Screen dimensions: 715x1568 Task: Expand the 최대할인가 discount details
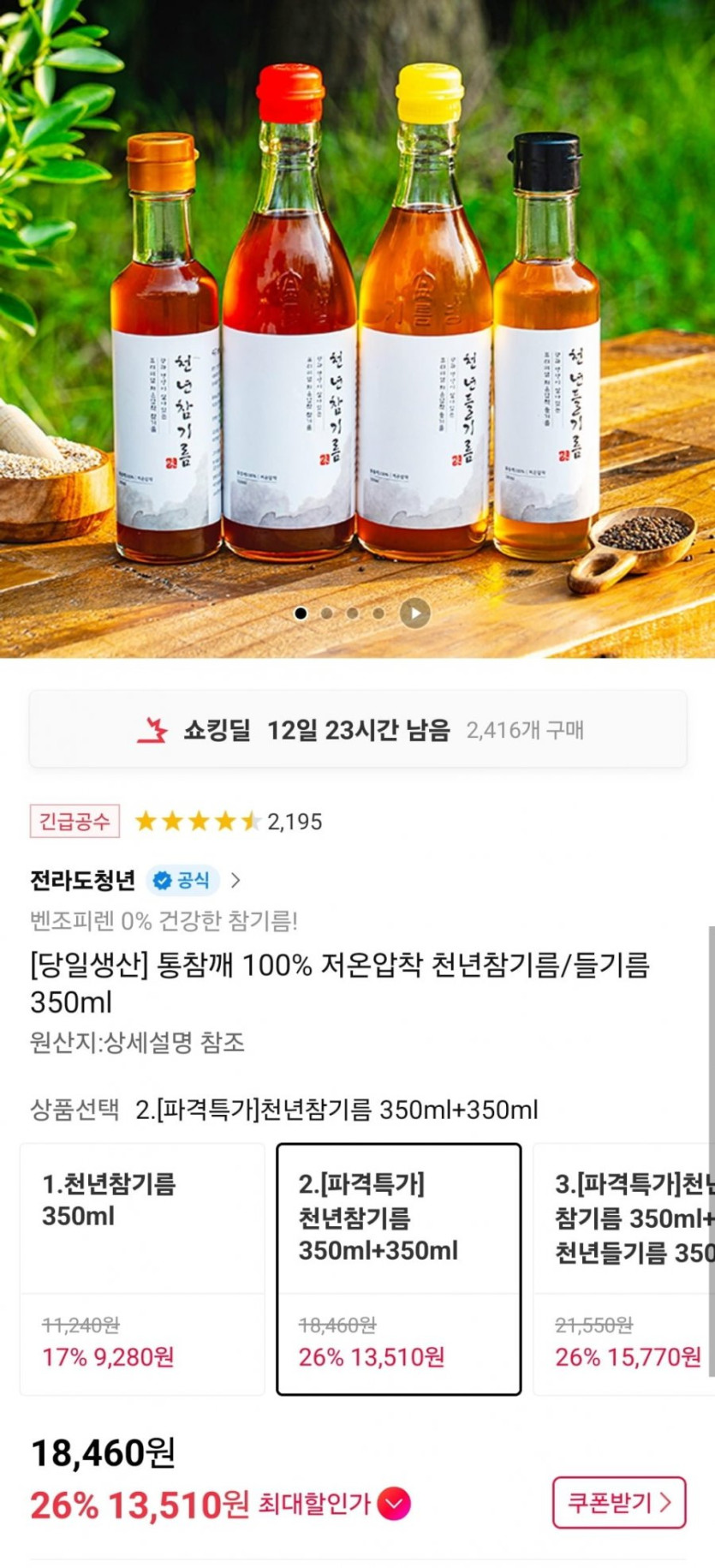tap(394, 1504)
